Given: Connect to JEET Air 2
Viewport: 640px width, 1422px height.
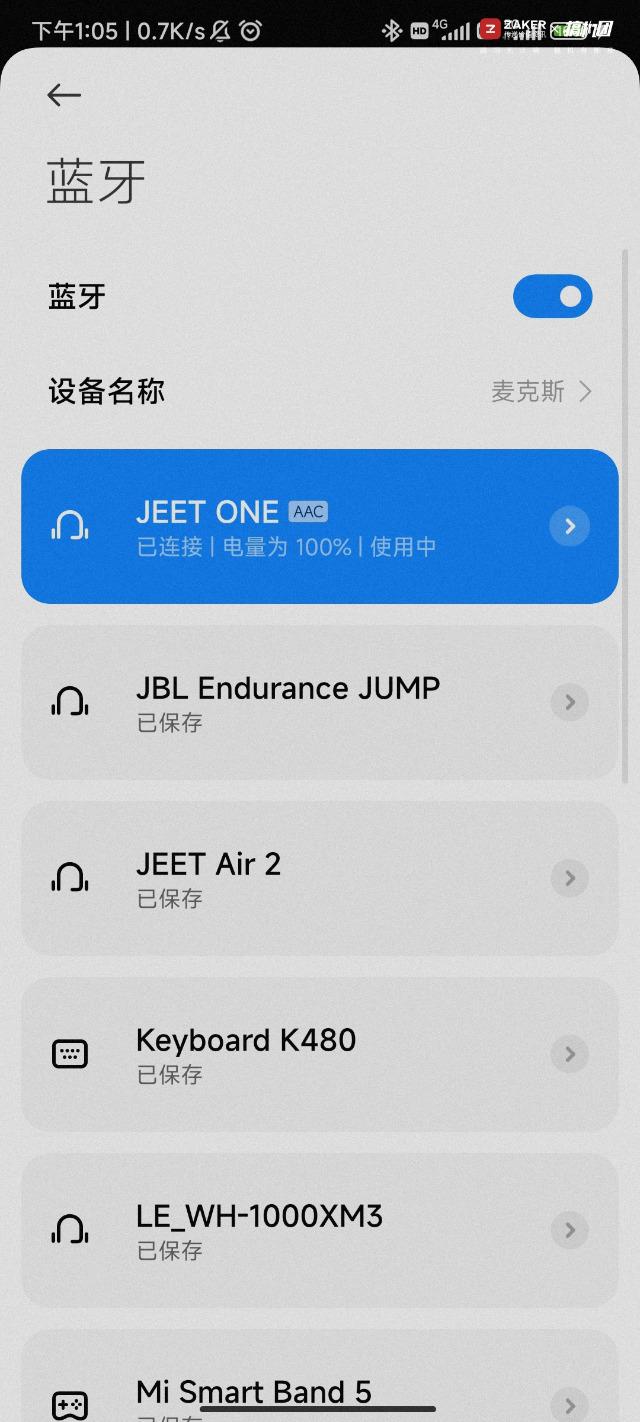Looking at the screenshot, I should [320, 878].
